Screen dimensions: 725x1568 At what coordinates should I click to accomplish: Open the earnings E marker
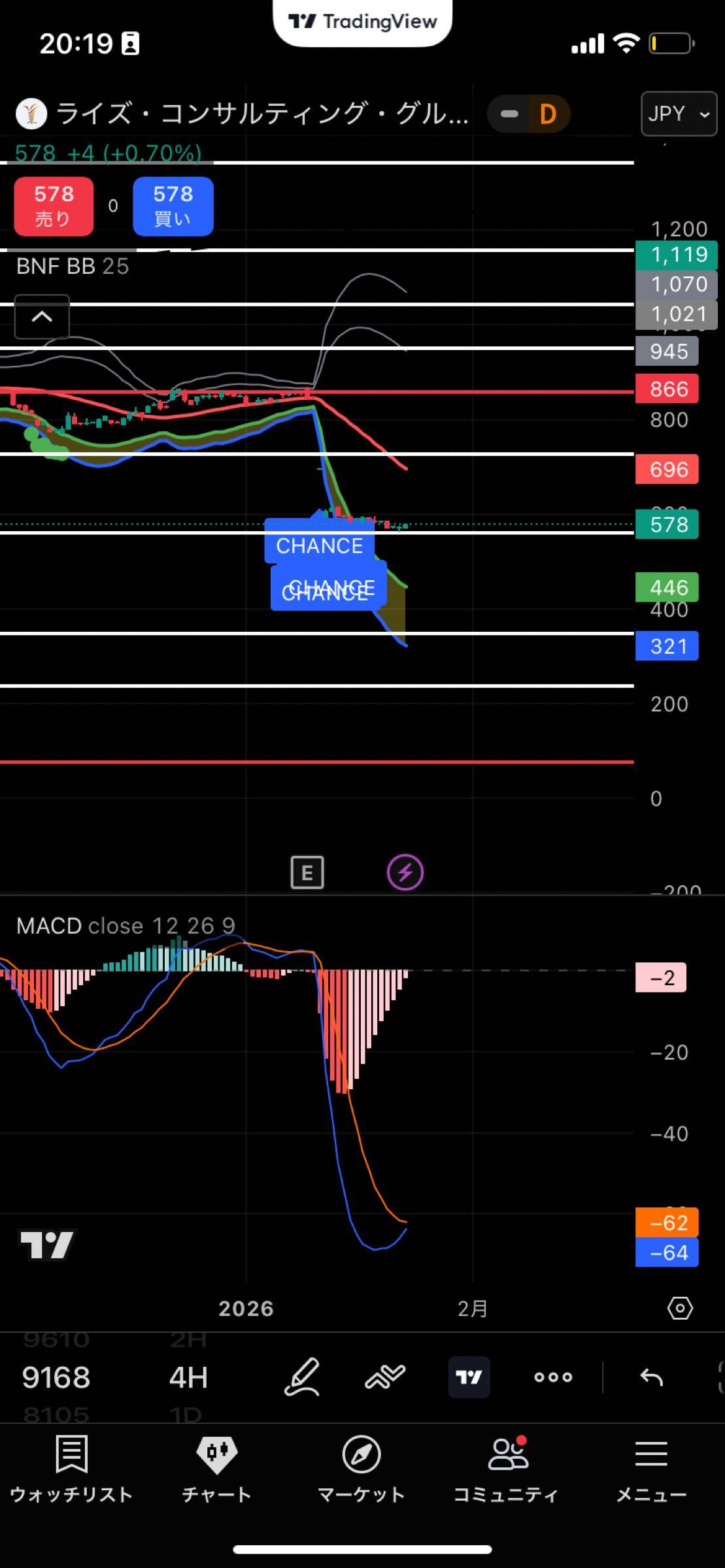click(307, 872)
